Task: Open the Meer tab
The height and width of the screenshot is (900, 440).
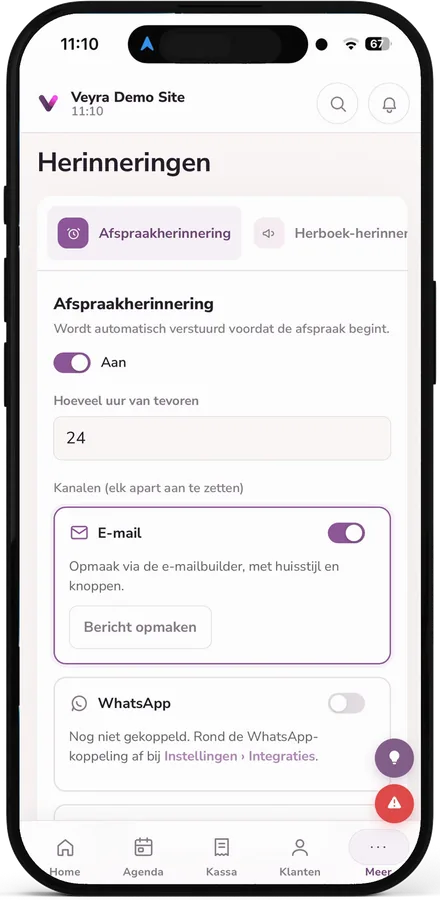Action: pos(378,857)
